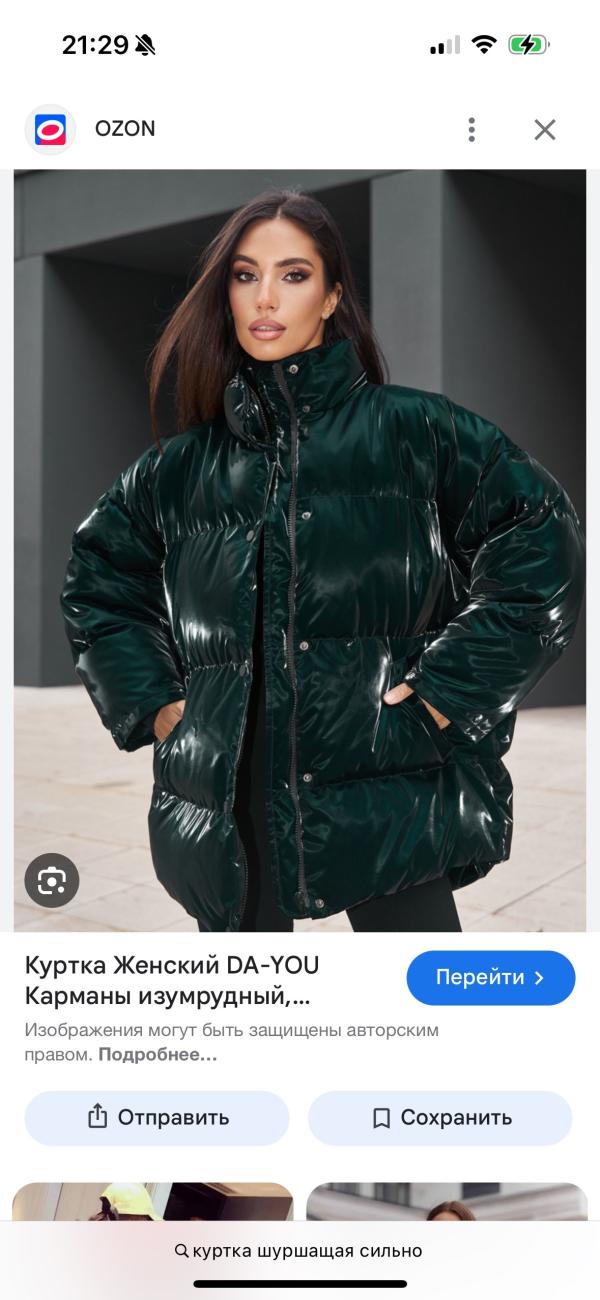Search this image with Google Lens
The image size is (600, 1300).
[52, 880]
